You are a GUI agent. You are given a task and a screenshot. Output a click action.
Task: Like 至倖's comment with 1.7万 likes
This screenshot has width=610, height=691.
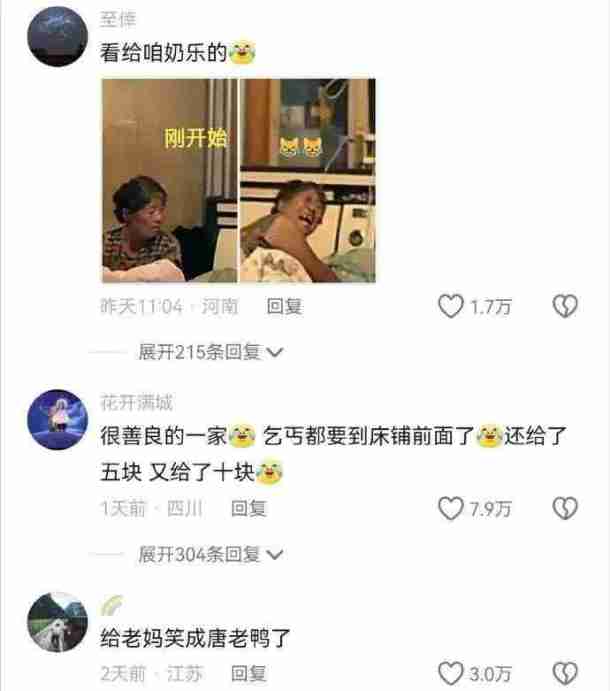pos(451,308)
